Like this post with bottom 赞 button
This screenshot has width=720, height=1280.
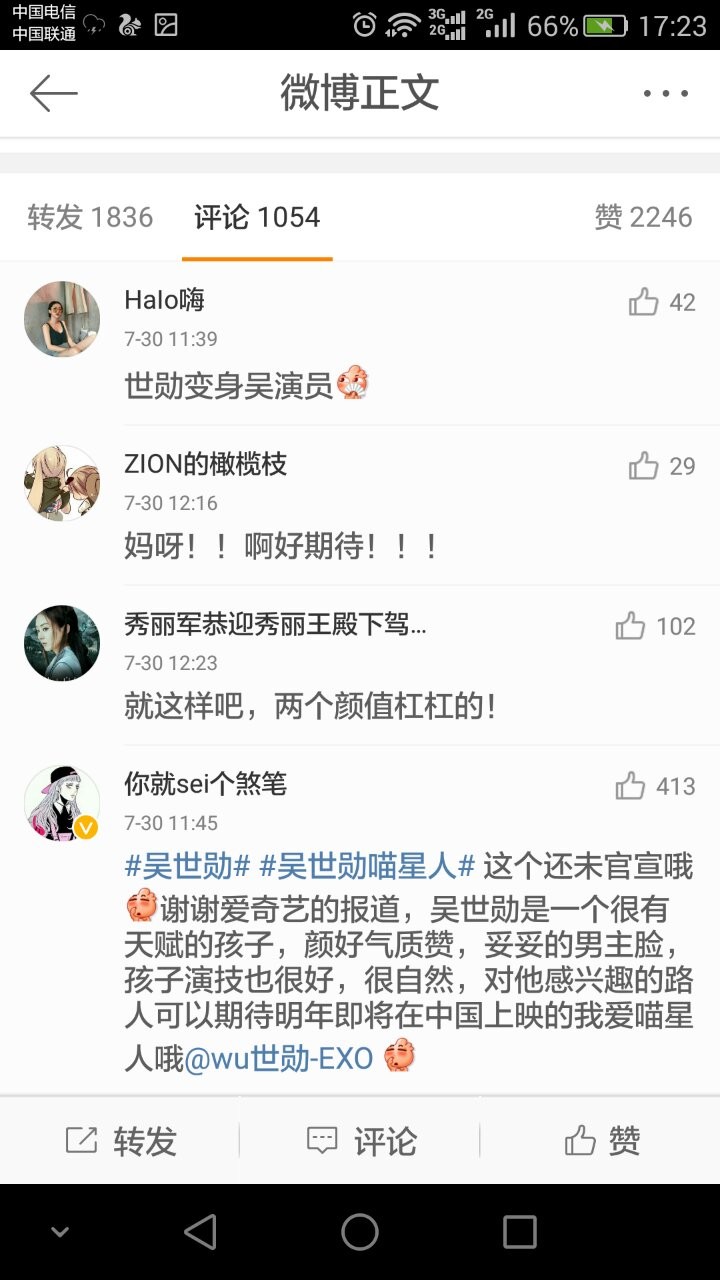602,1141
